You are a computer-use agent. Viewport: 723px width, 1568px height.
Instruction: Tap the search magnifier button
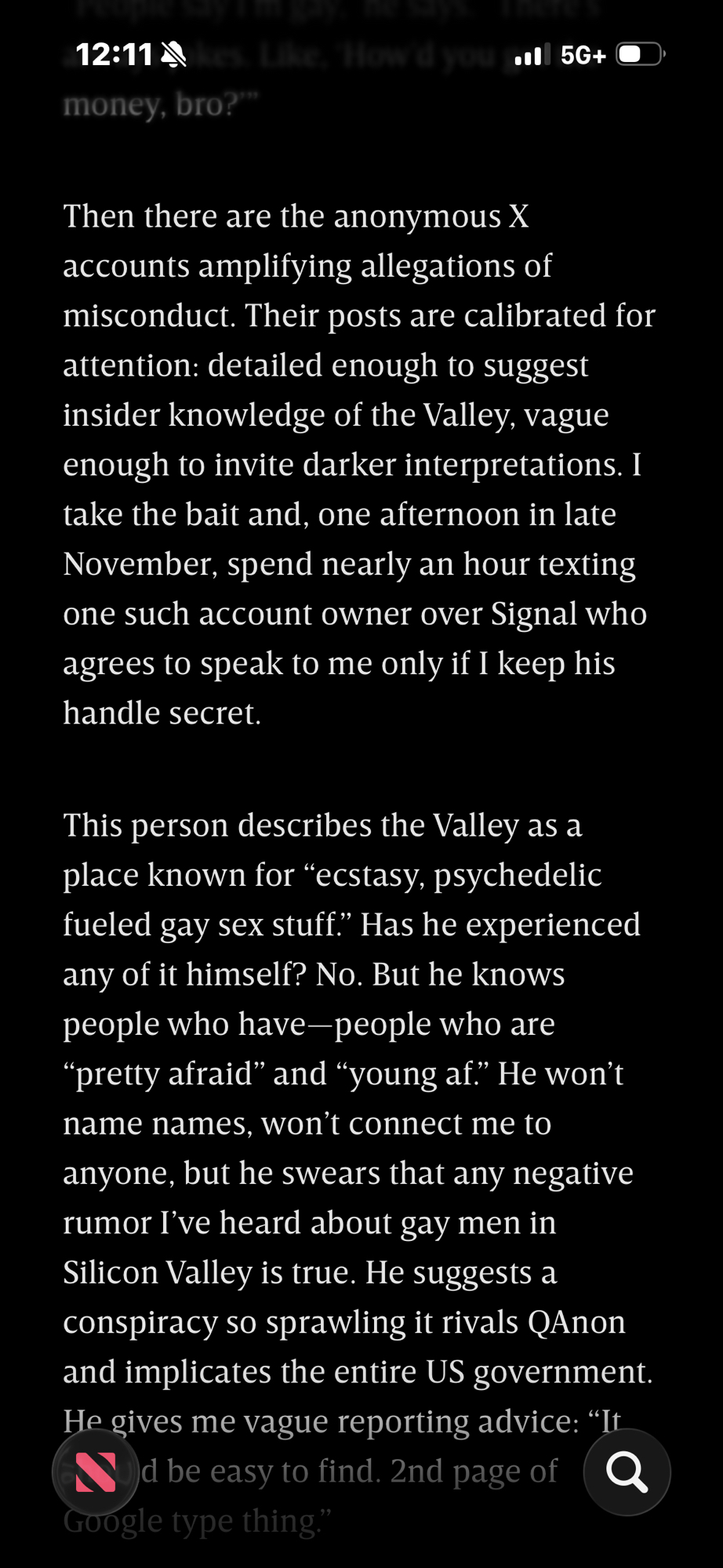pyautogui.click(x=627, y=1472)
